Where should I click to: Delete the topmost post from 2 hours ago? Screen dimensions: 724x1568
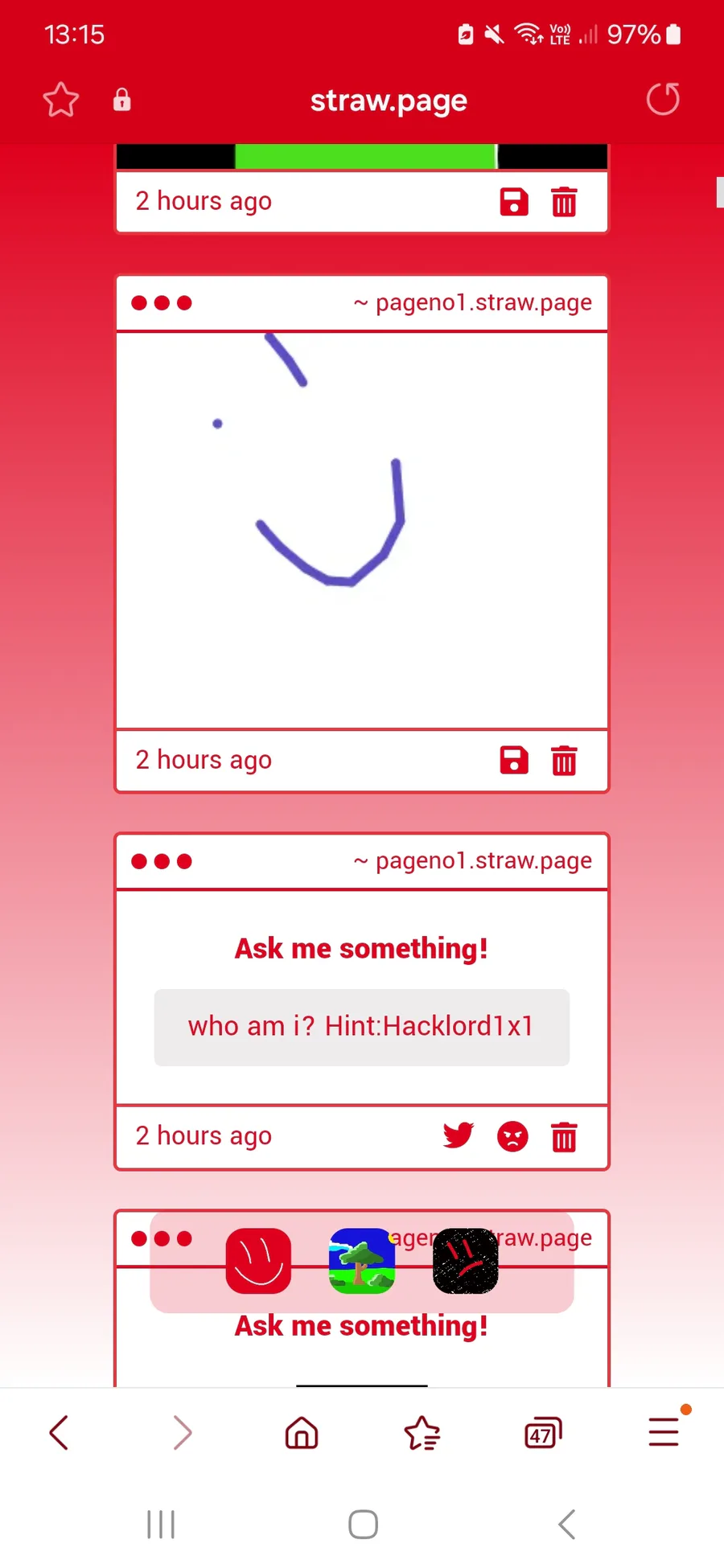click(x=564, y=201)
